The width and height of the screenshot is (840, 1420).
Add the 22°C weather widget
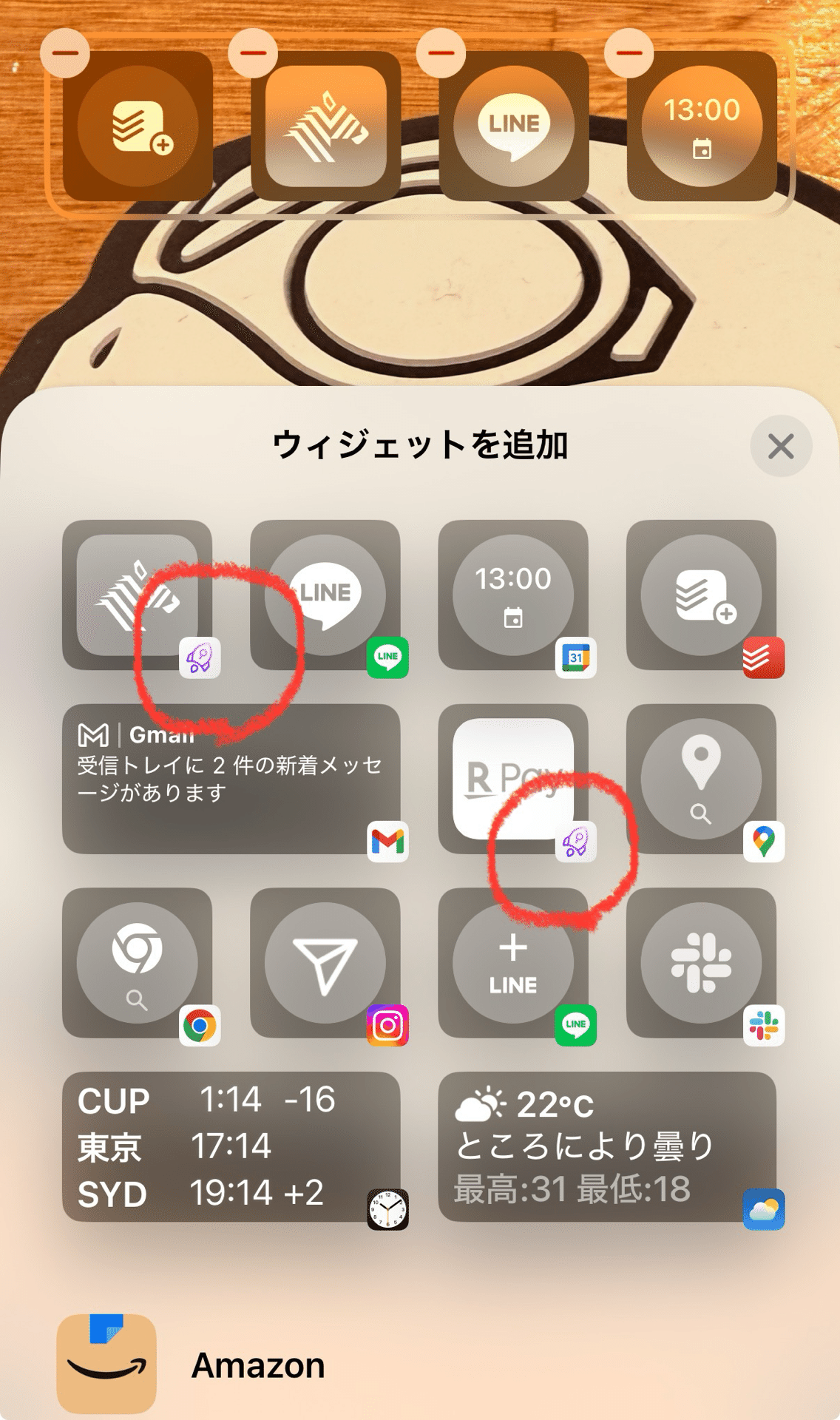pyautogui.click(x=606, y=1146)
